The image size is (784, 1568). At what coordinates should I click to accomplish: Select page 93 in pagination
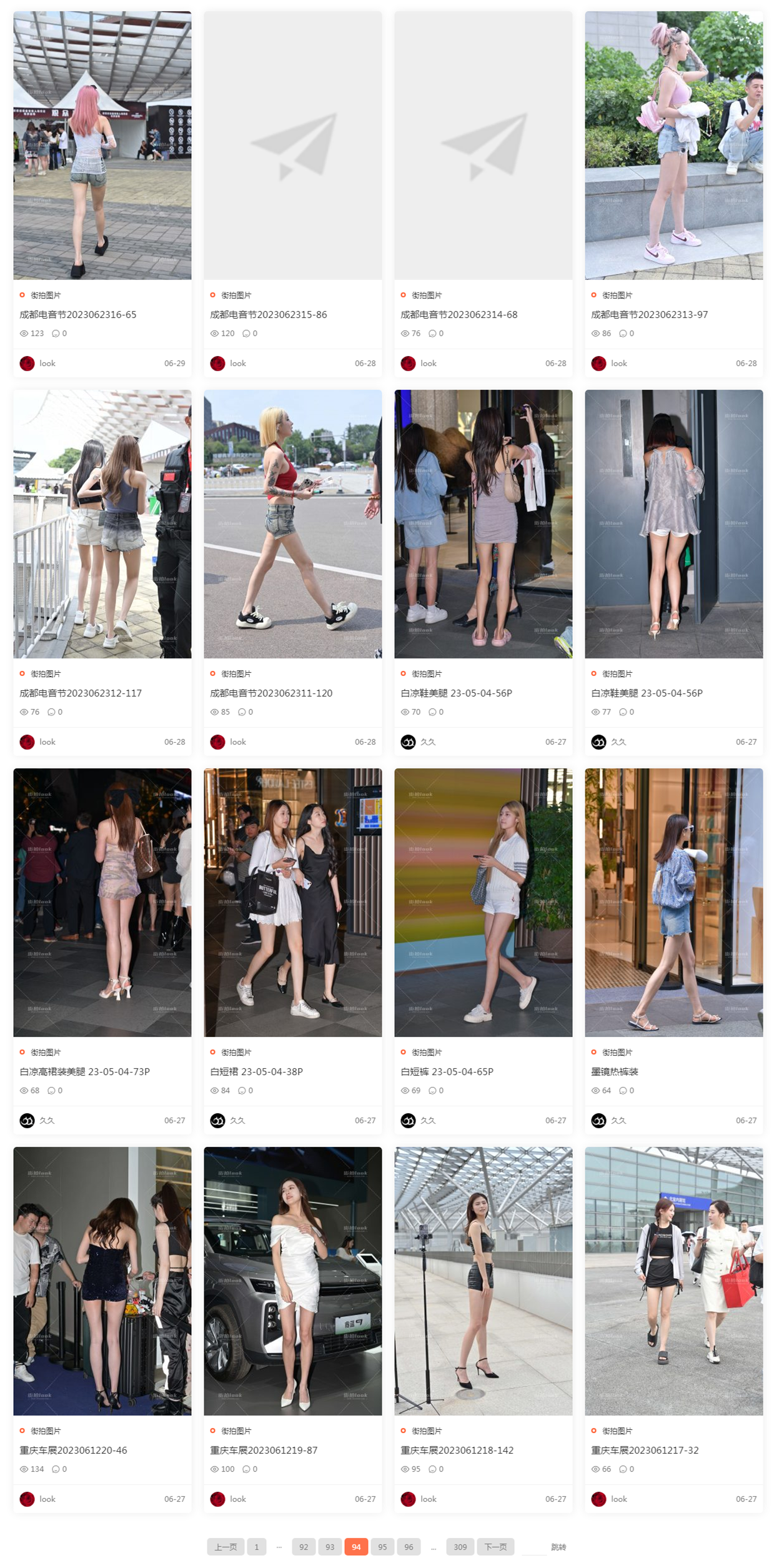pos(330,1547)
